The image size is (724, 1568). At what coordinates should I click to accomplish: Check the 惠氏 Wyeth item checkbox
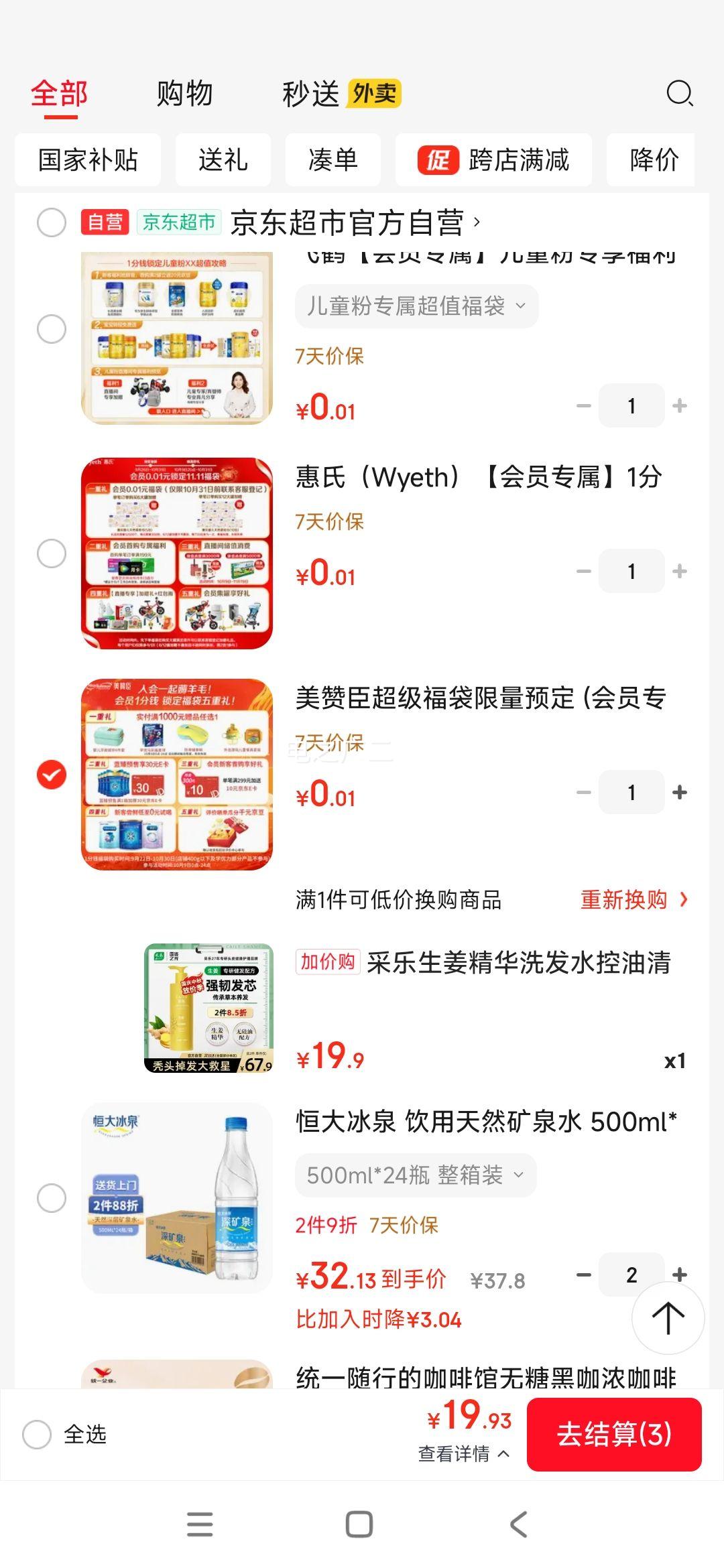tap(52, 553)
